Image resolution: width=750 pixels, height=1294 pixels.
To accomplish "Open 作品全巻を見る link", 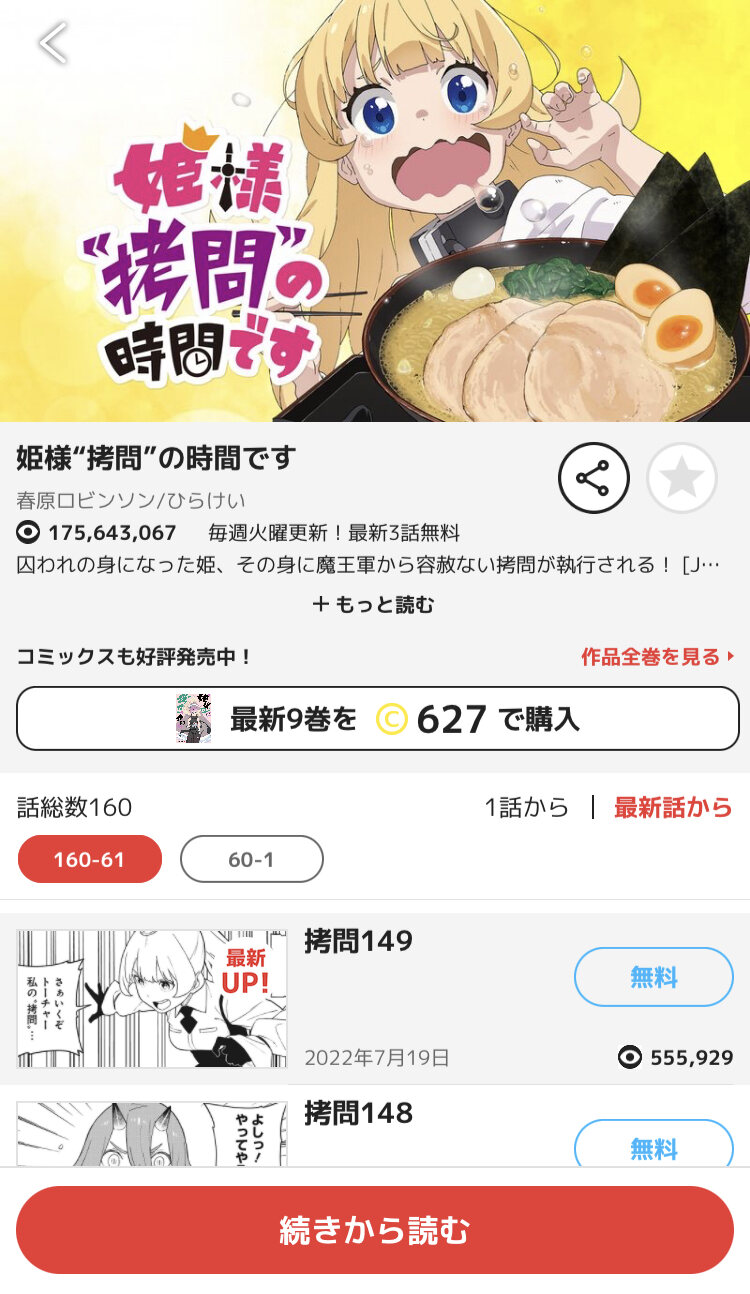I will (658, 657).
